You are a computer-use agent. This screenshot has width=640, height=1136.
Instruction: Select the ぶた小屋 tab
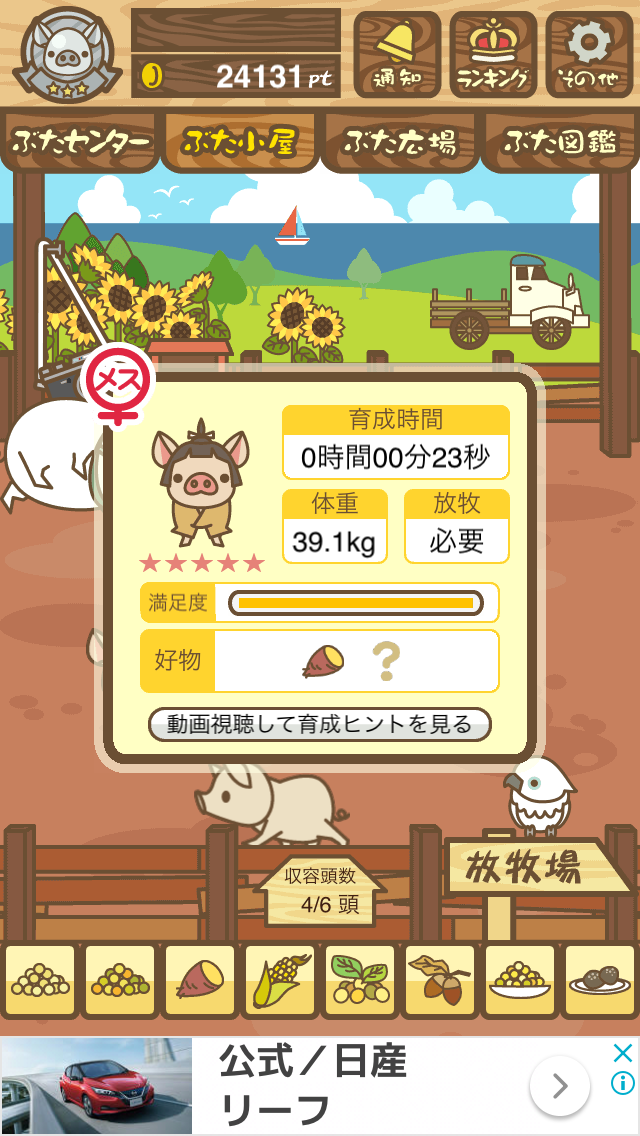coord(239,142)
